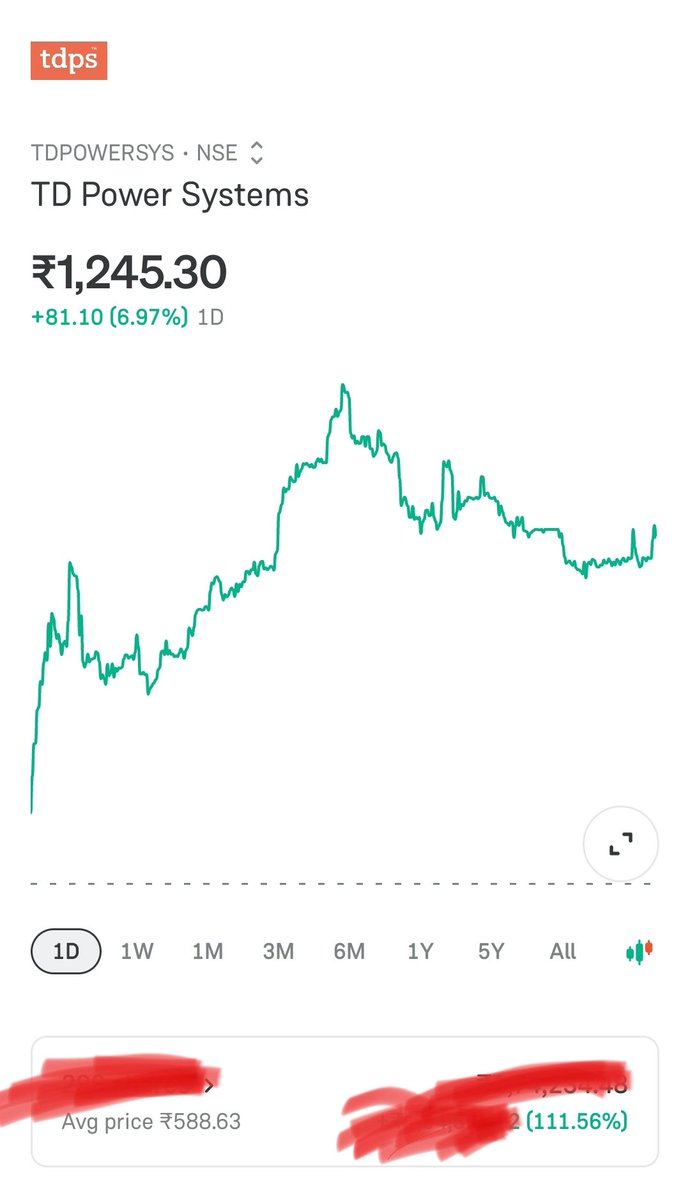Screen dimensions: 690x1200
Task: Expand the chart to full screen
Action: (x=621, y=844)
